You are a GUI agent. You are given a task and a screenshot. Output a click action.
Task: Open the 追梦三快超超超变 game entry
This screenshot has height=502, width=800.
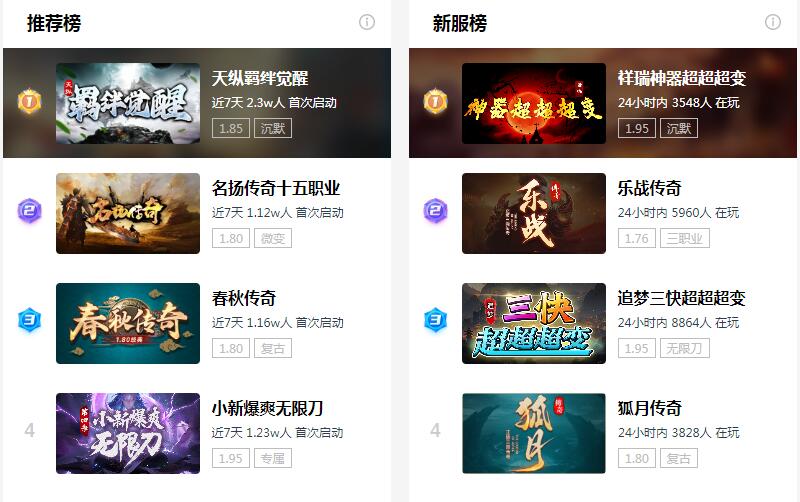pos(682,299)
